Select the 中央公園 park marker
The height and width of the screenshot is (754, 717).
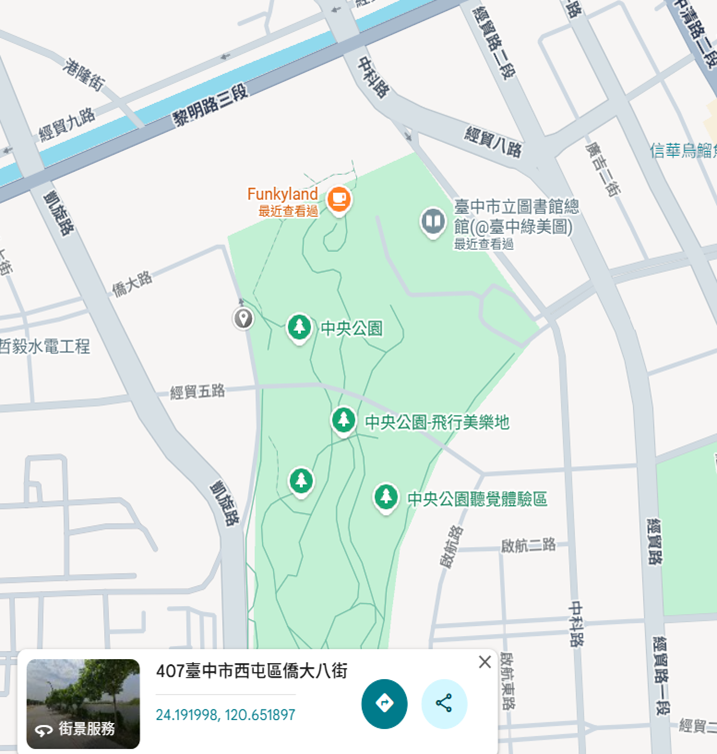(x=298, y=327)
